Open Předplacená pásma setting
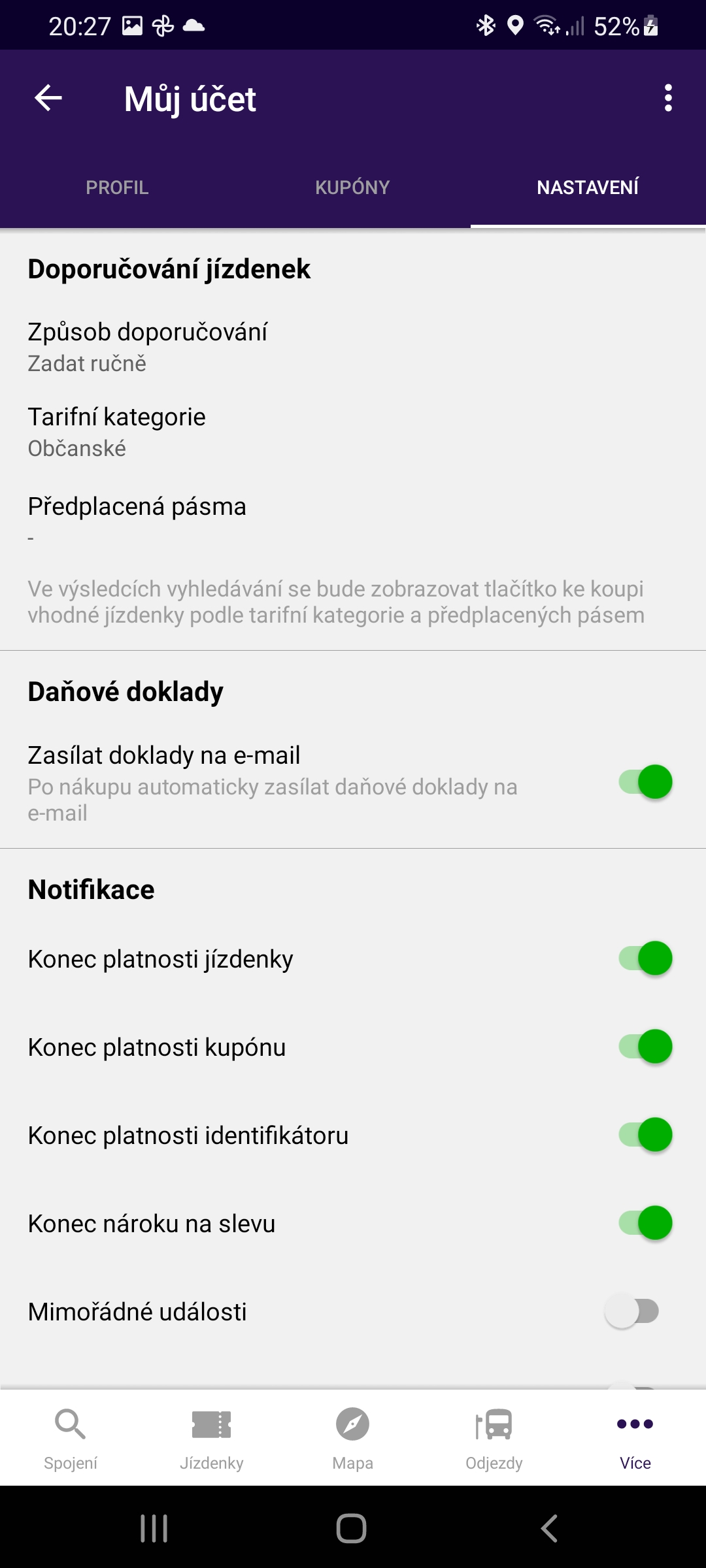The image size is (706, 1568). pyautogui.click(x=353, y=521)
